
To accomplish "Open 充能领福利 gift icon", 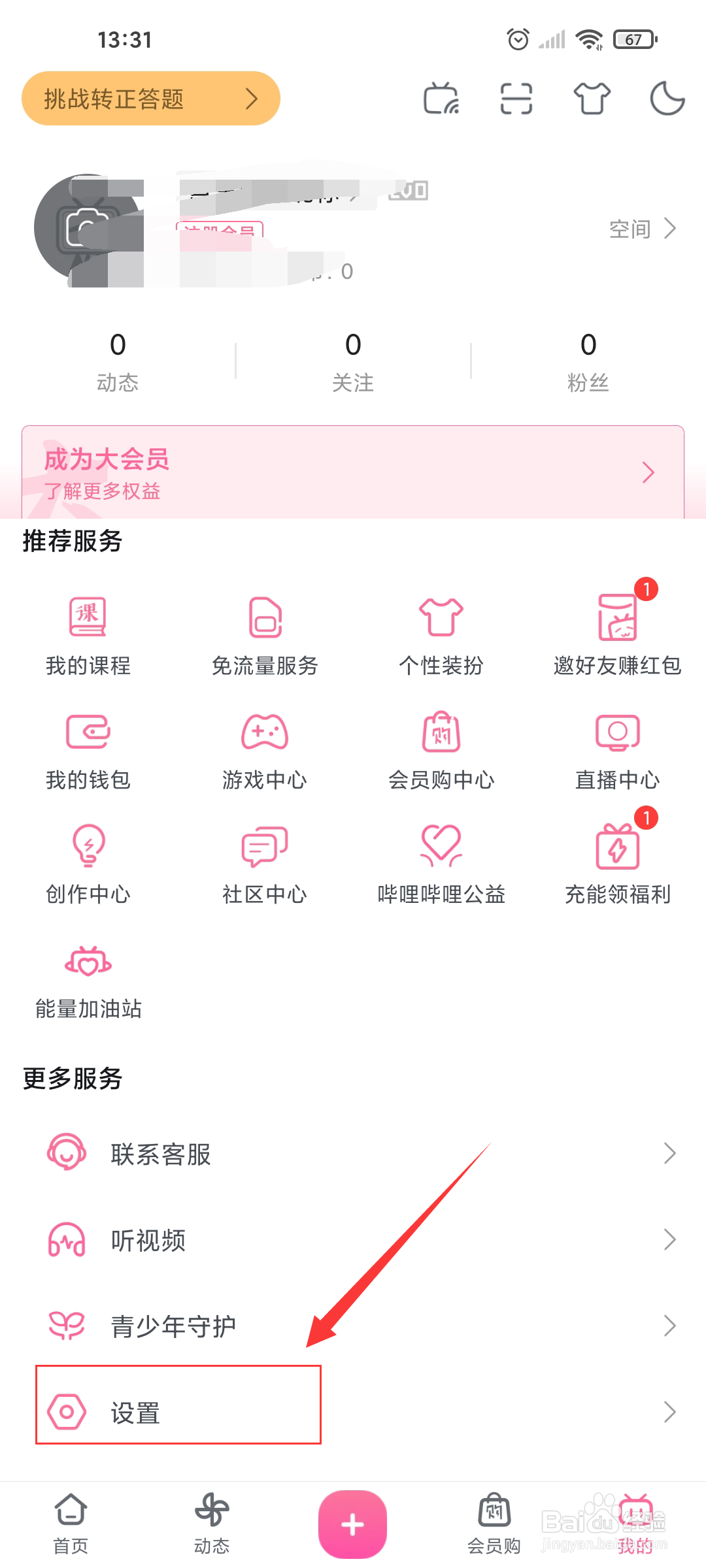I will point(617,846).
